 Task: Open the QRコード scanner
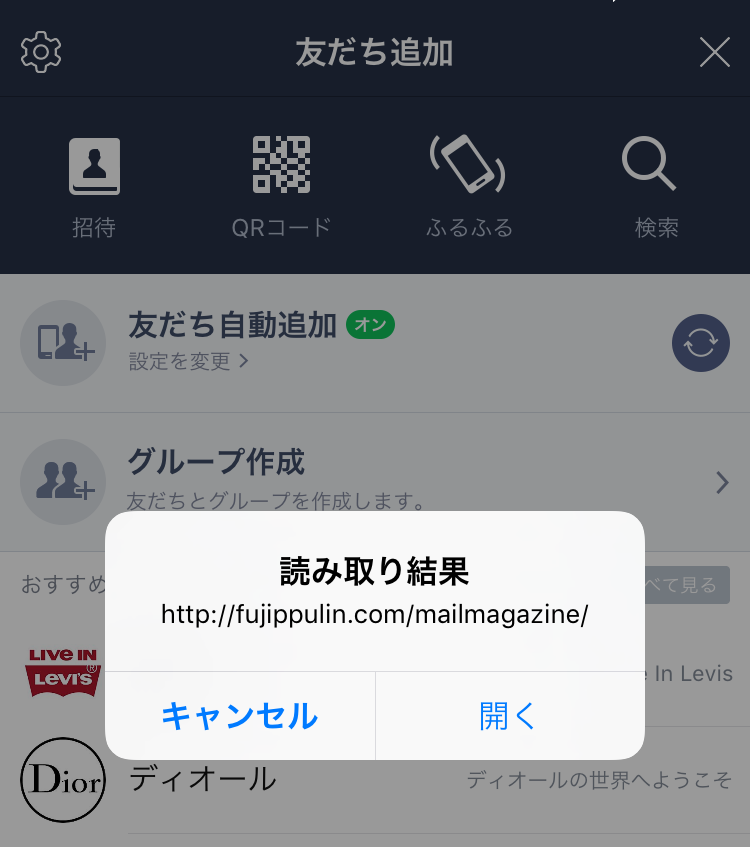pyautogui.click(x=281, y=186)
